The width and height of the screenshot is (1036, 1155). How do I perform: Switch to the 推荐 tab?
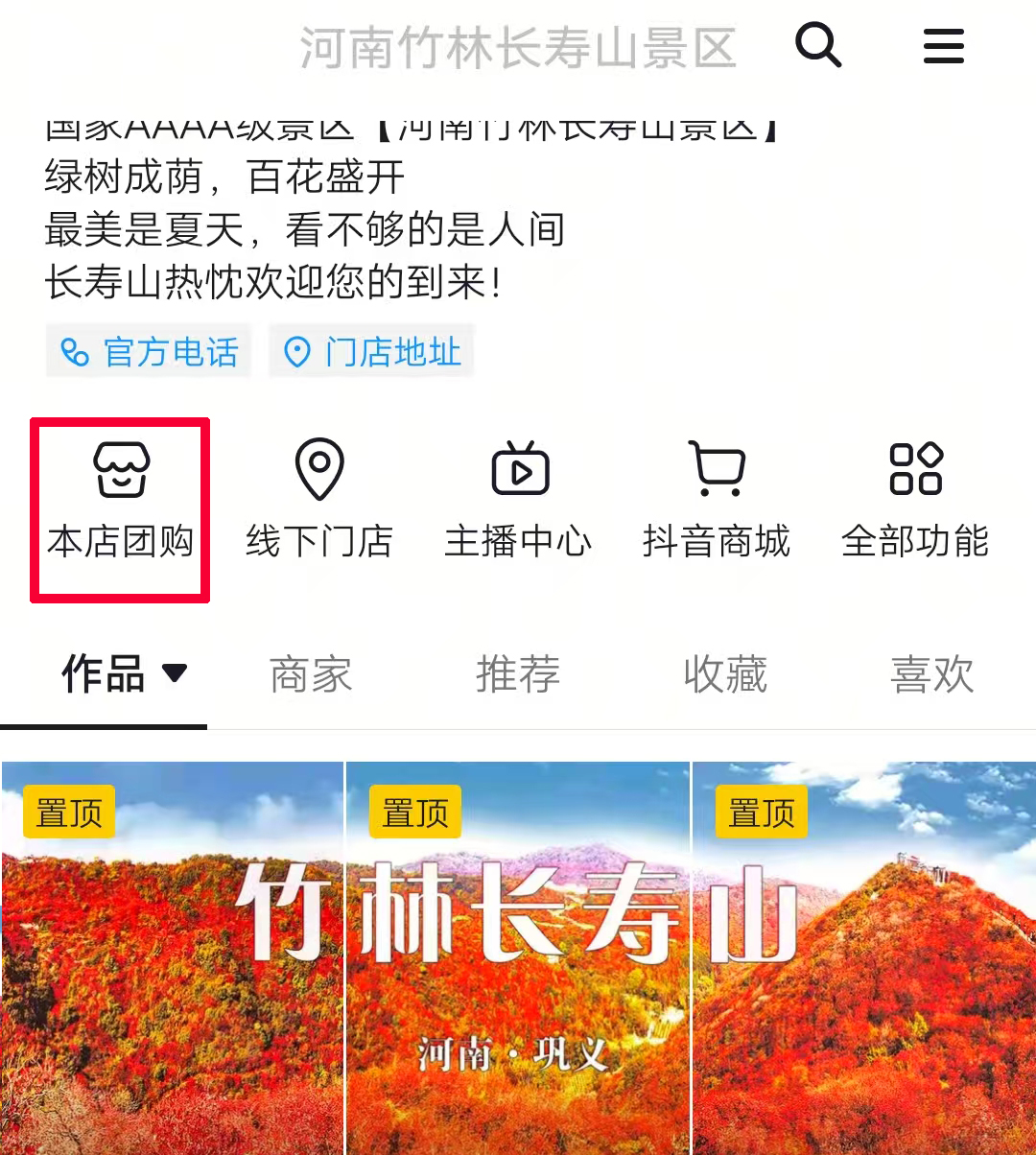[x=518, y=674]
